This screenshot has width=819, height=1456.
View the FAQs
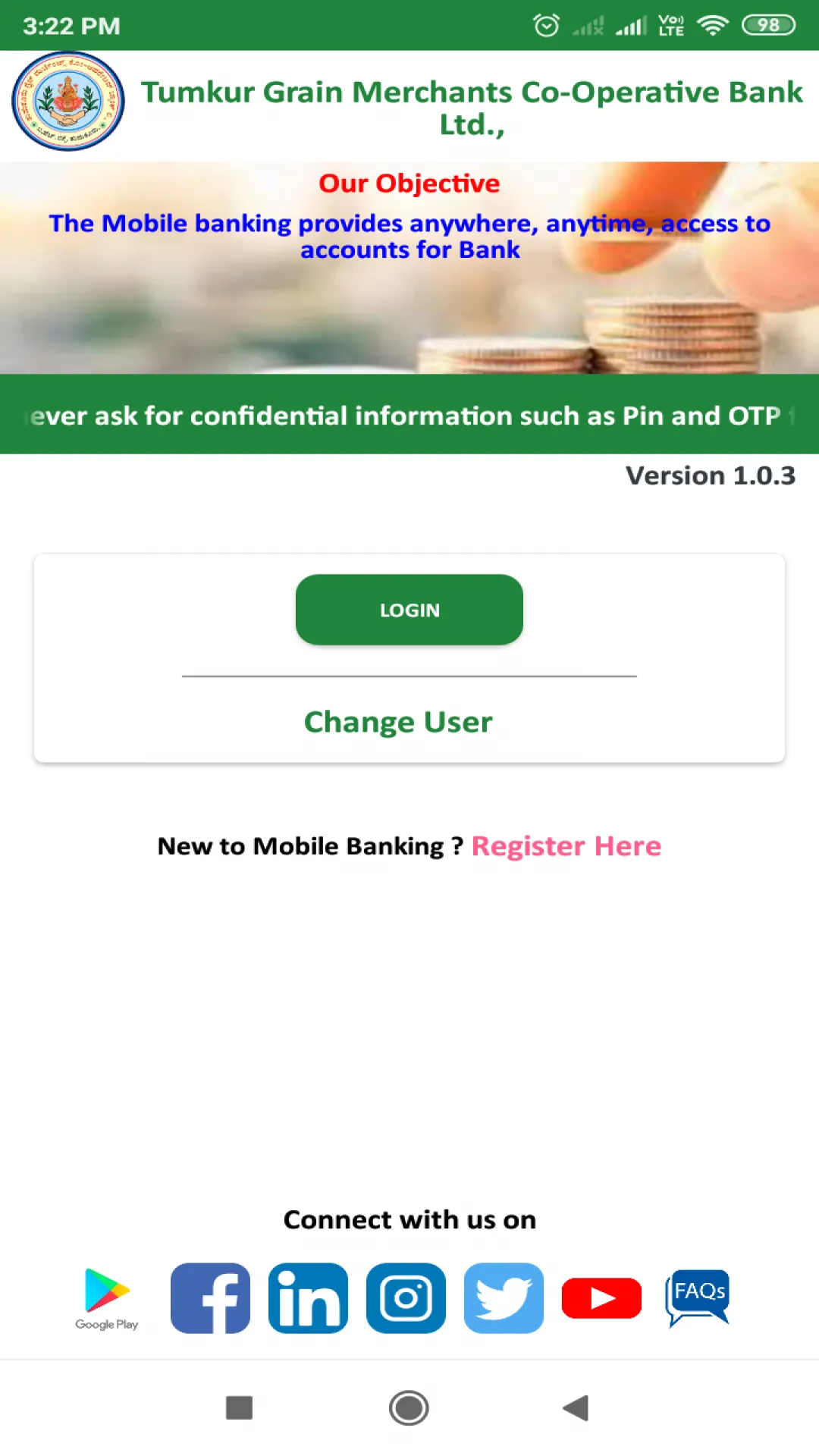click(698, 1297)
